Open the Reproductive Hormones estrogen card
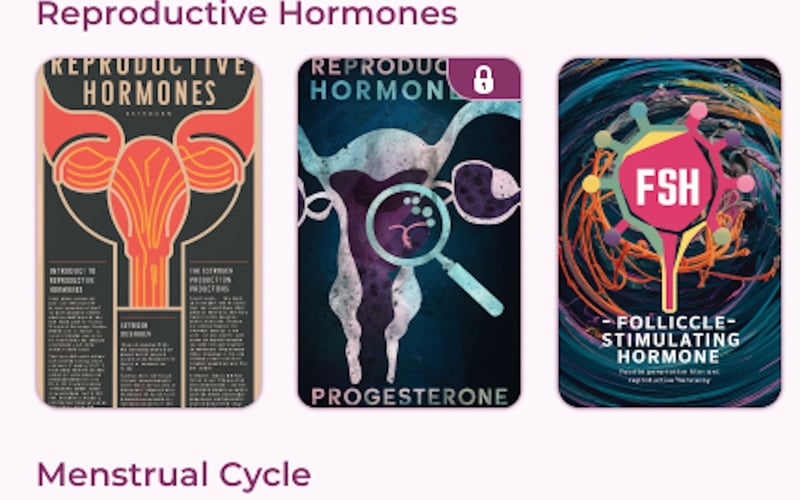Image resolution: width=800 pixels, height=500 pixels. pyautogui.click(x=148, y=232)
